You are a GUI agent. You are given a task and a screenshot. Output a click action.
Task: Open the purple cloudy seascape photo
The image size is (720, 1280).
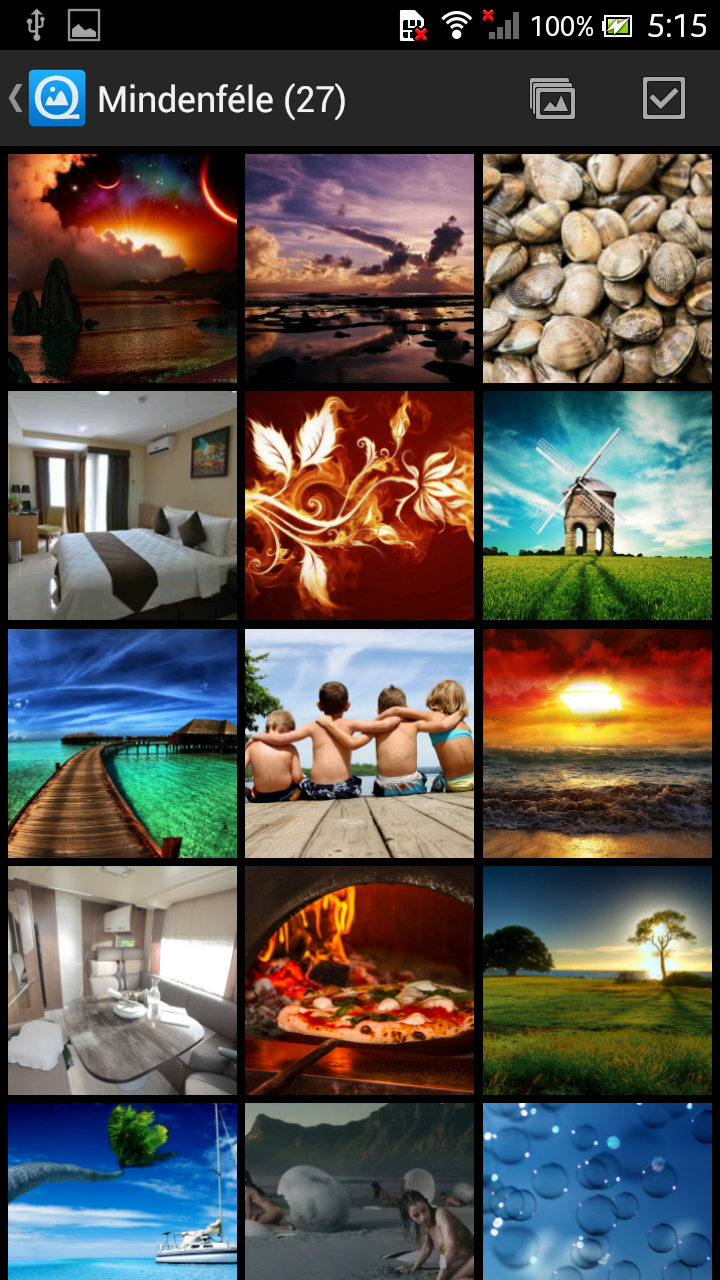click(359, 268)
